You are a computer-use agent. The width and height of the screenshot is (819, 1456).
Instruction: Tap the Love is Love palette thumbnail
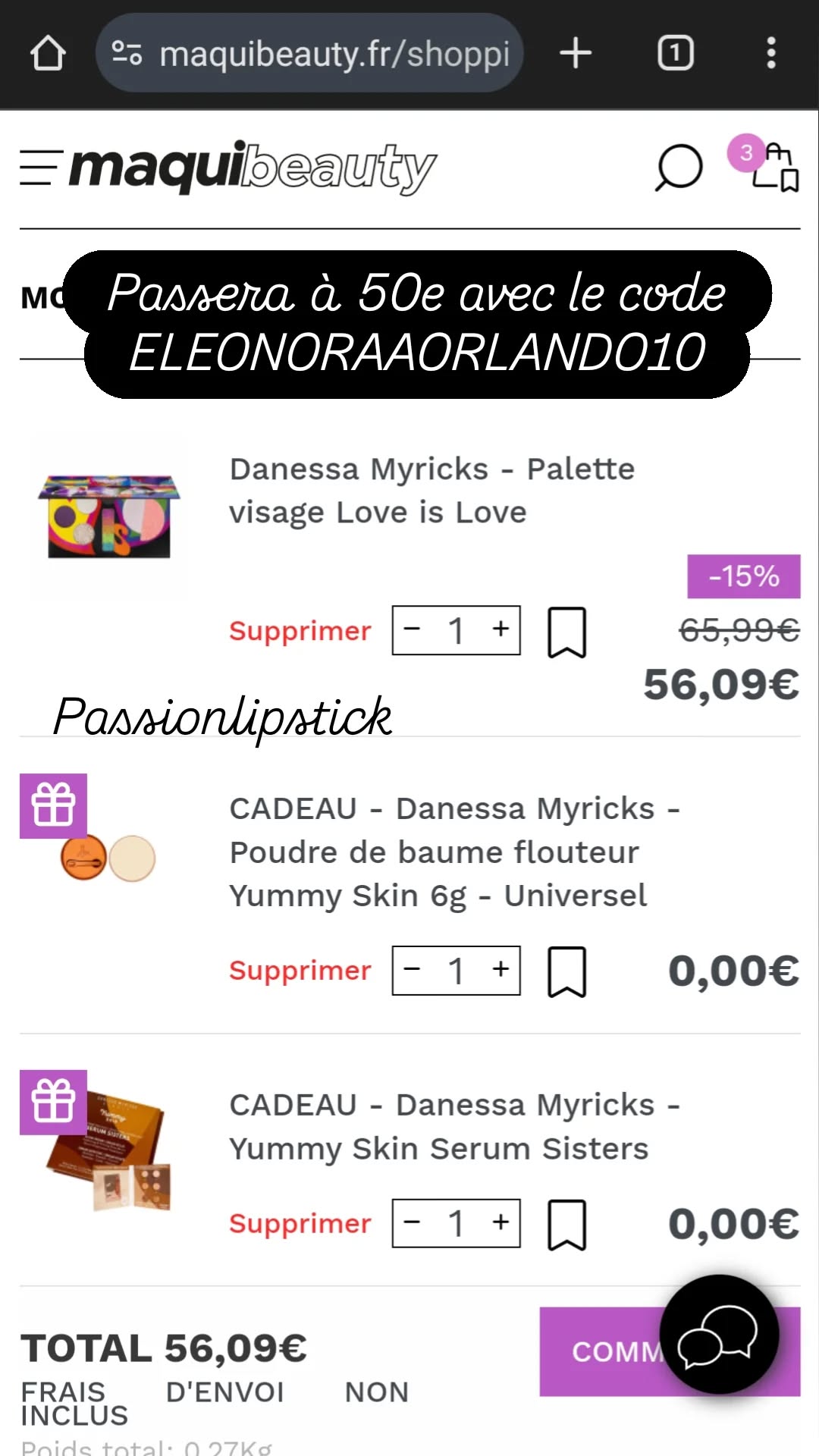coord(110,516)
